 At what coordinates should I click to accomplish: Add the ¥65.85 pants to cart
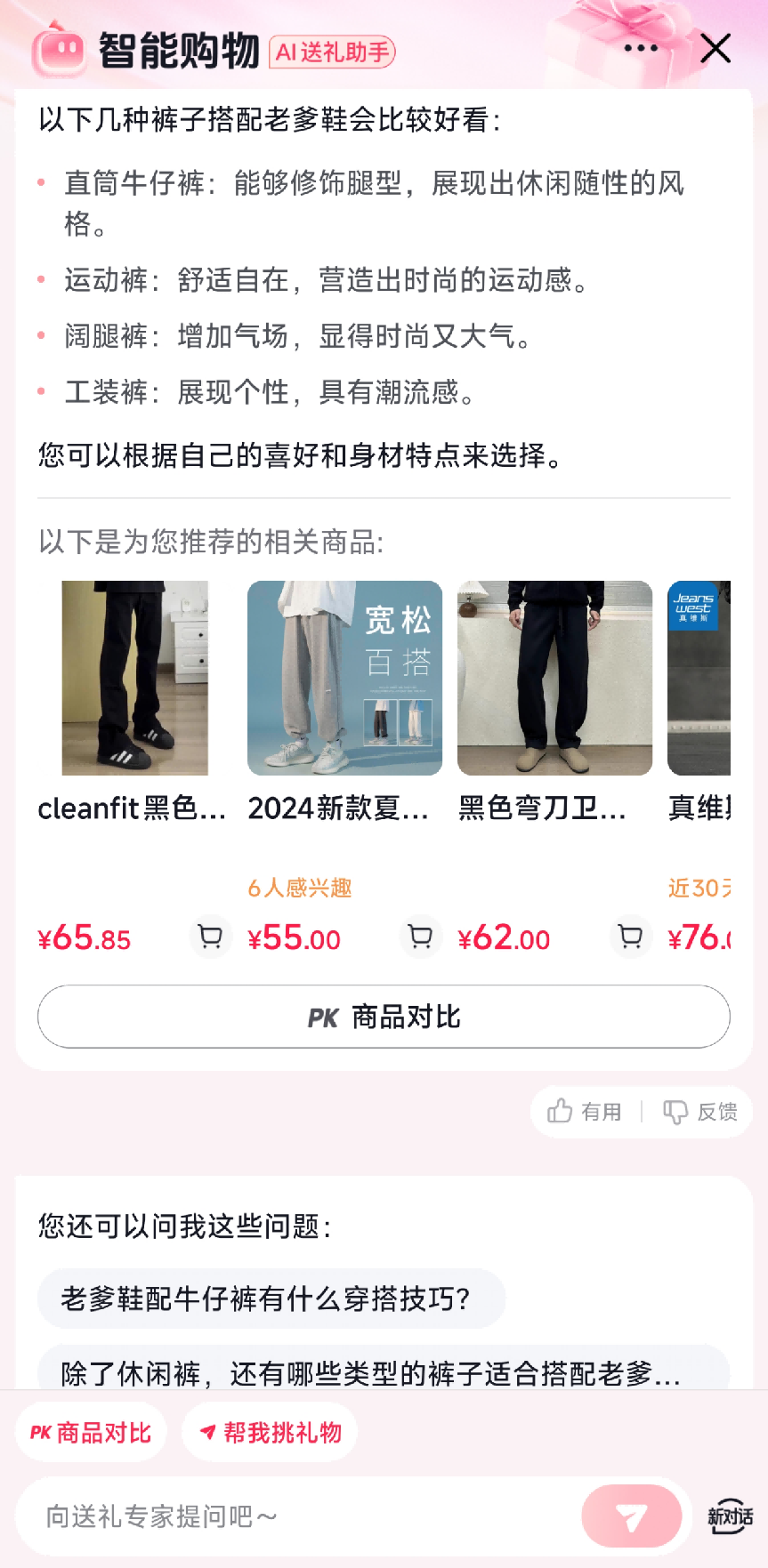coord(210,937)
